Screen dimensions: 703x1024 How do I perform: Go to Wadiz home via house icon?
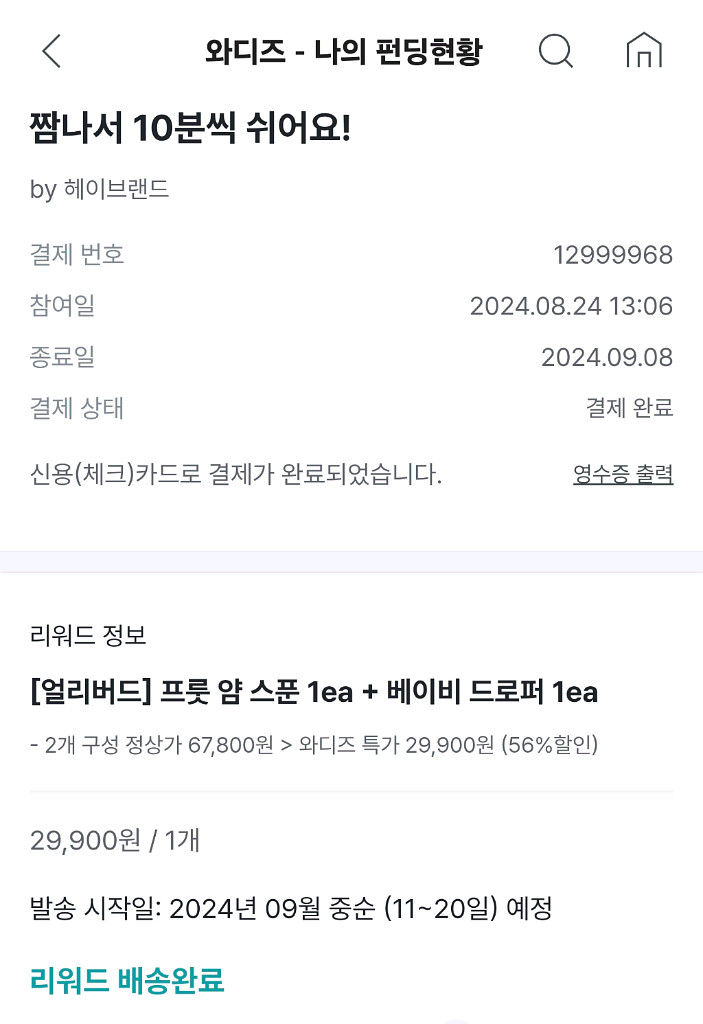(644, 51)
